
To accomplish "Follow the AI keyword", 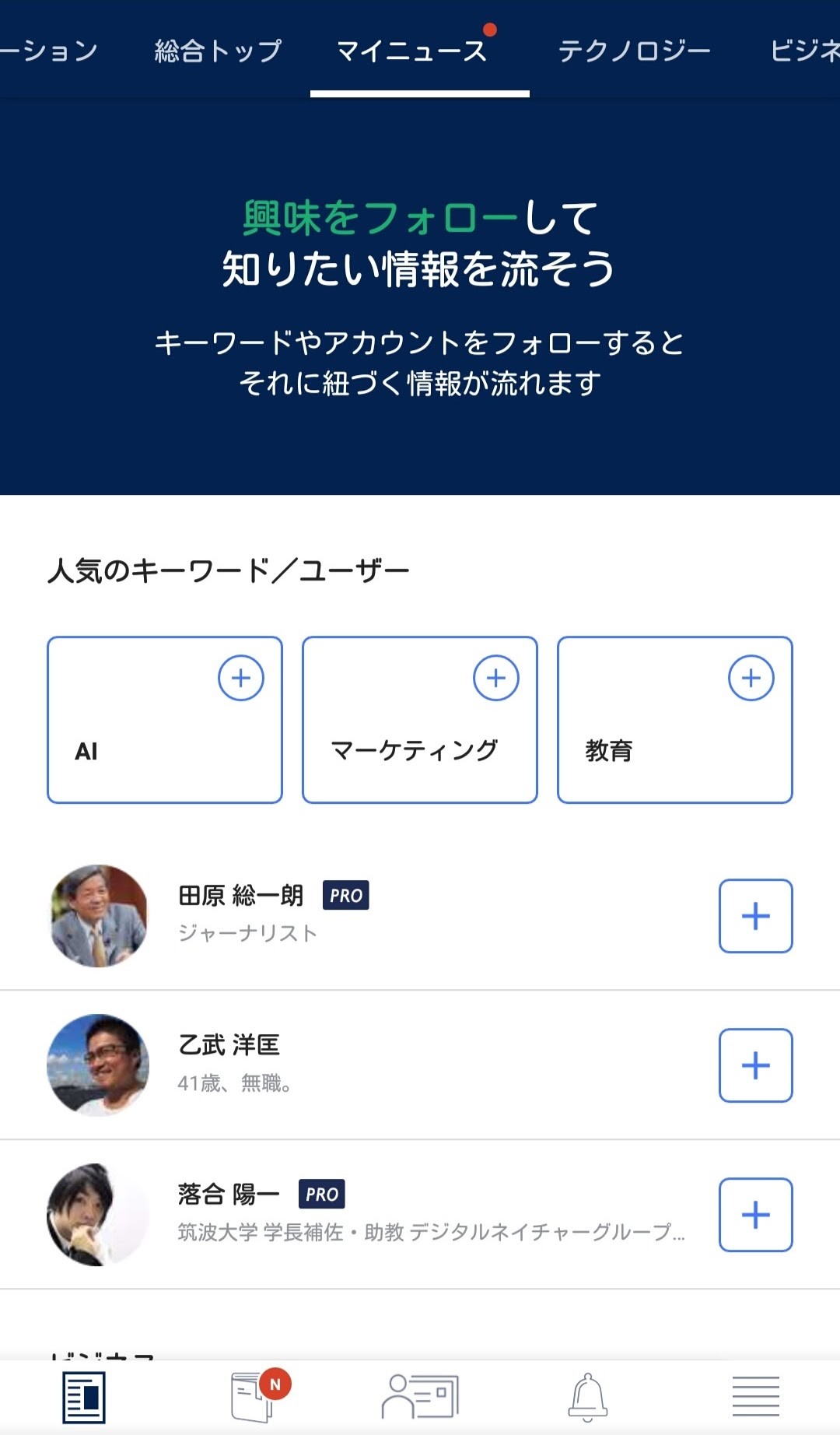I will pos(241,678).
